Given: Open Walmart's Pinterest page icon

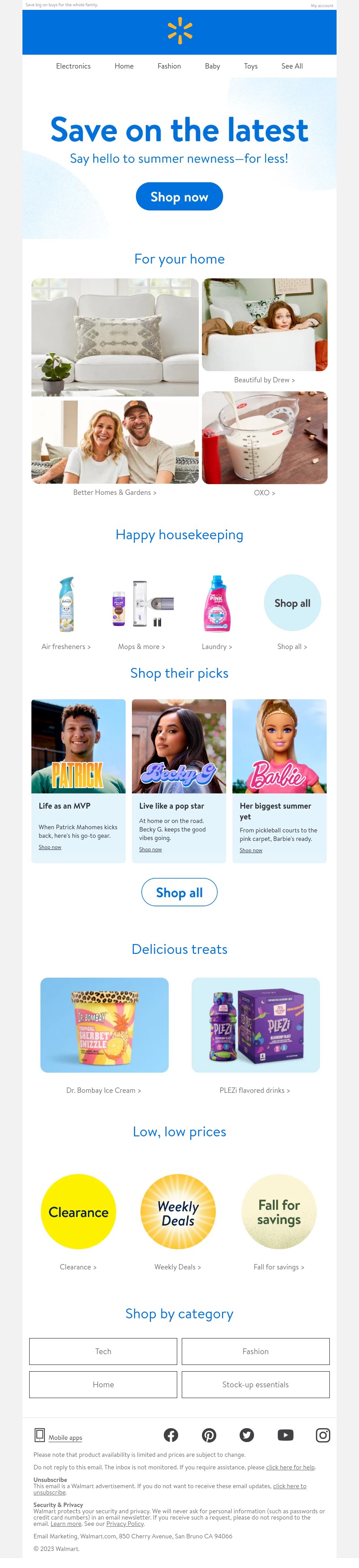Looking at the screenshot, I should point(209,1435).
